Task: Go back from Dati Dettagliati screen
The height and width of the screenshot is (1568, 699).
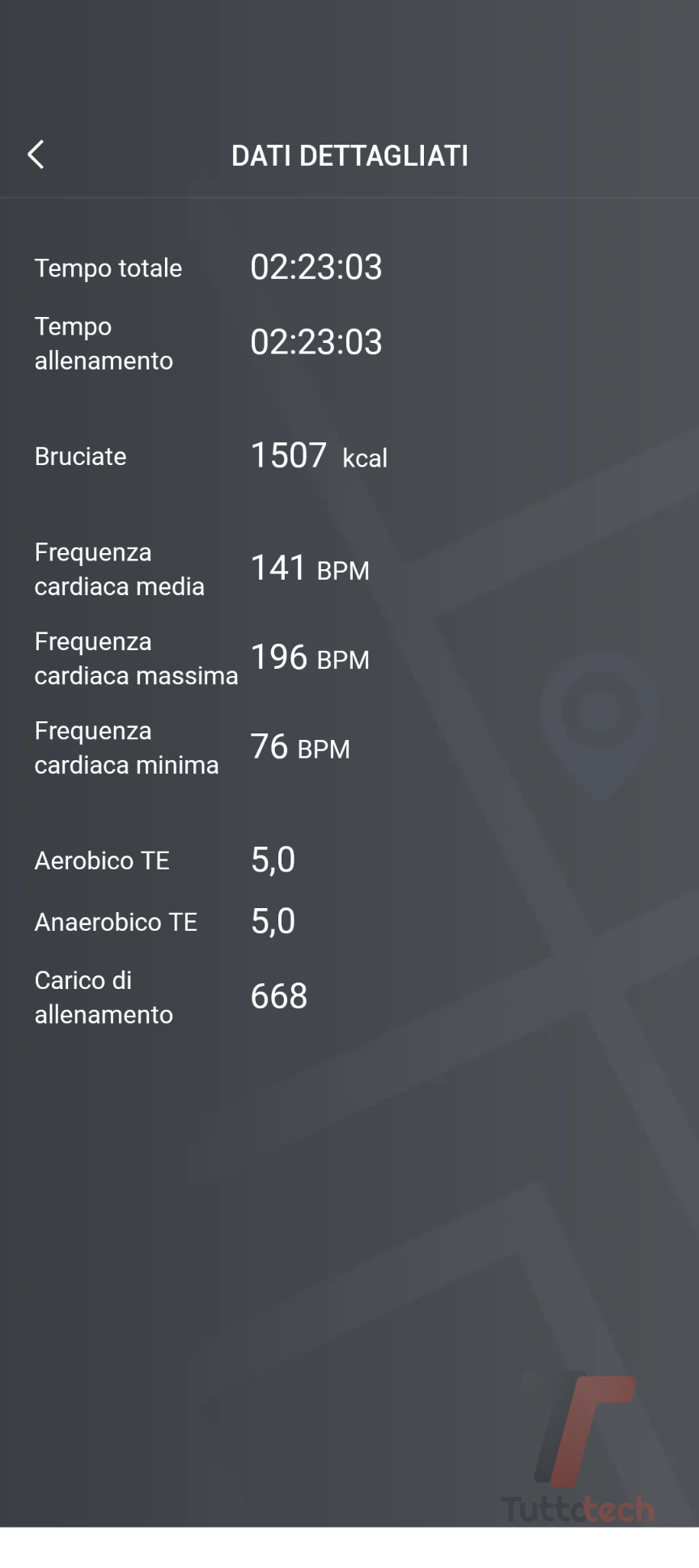Action: click(x=36, y=154)
